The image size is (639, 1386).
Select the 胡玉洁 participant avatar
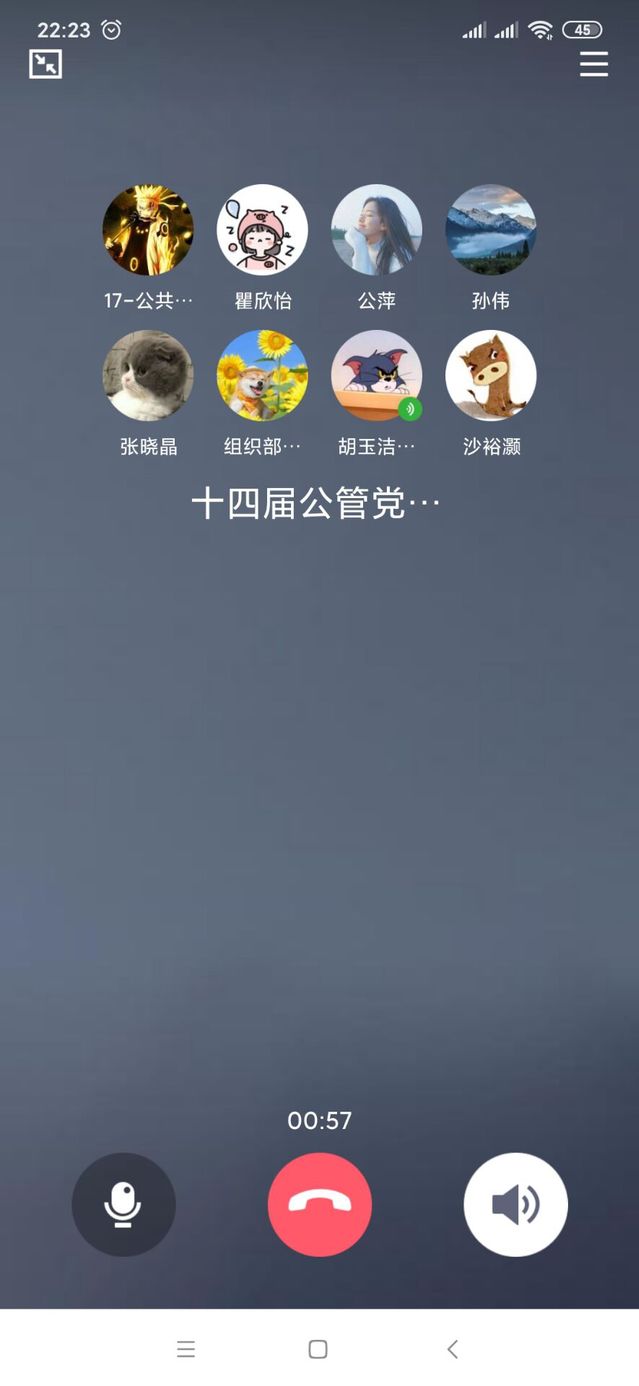(376, 376)
